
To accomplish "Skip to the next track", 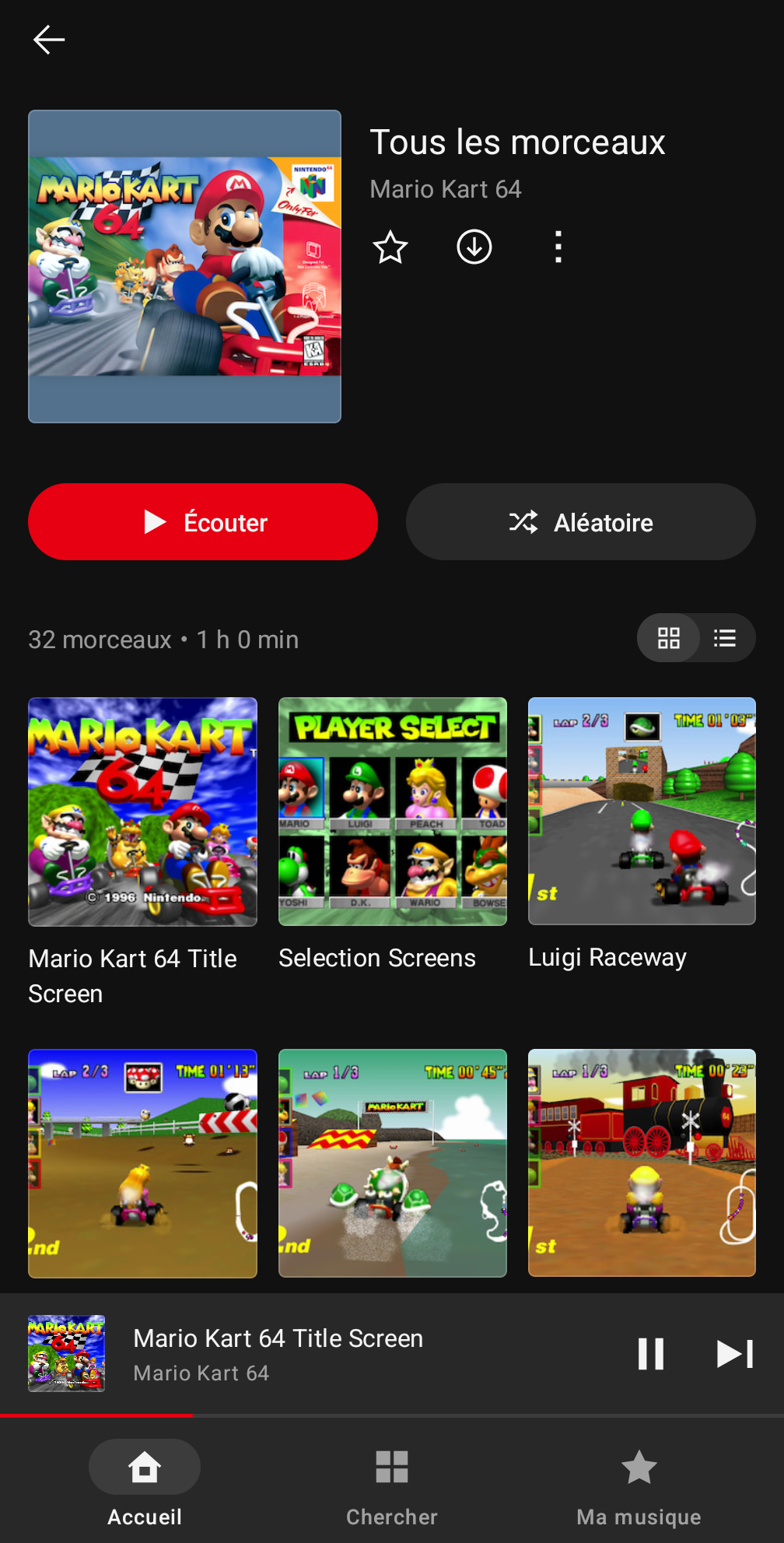I will coord(735,1354).
